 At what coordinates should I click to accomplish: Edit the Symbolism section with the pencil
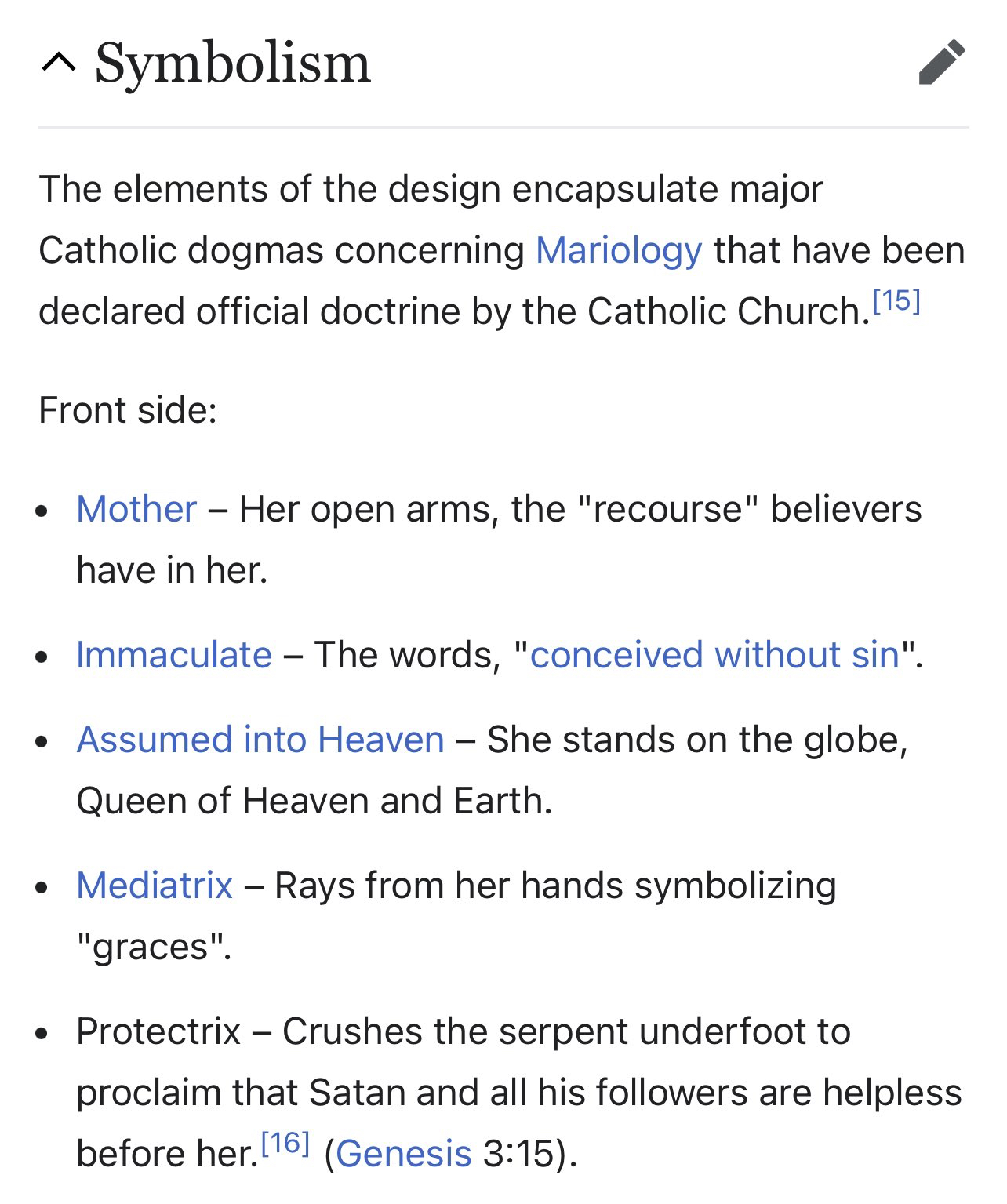pos(941,62)
